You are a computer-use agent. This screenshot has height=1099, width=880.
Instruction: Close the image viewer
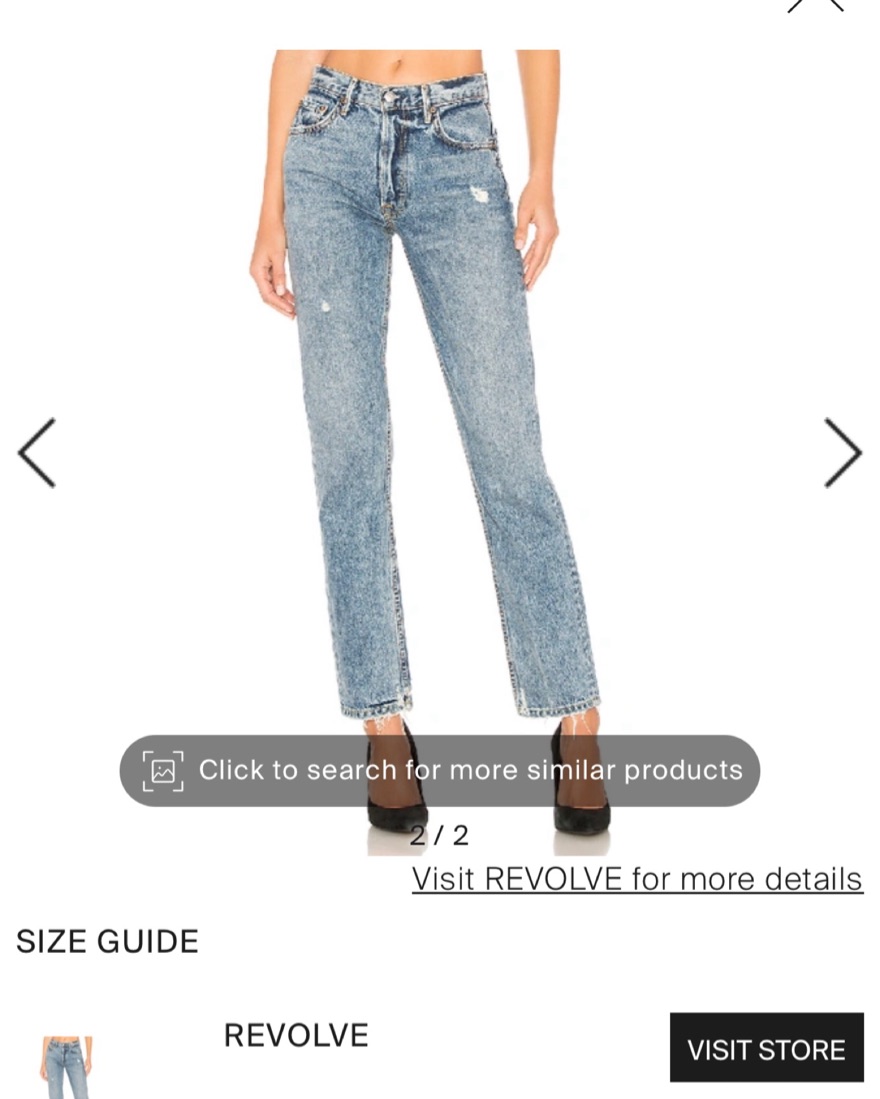[816, 5]
